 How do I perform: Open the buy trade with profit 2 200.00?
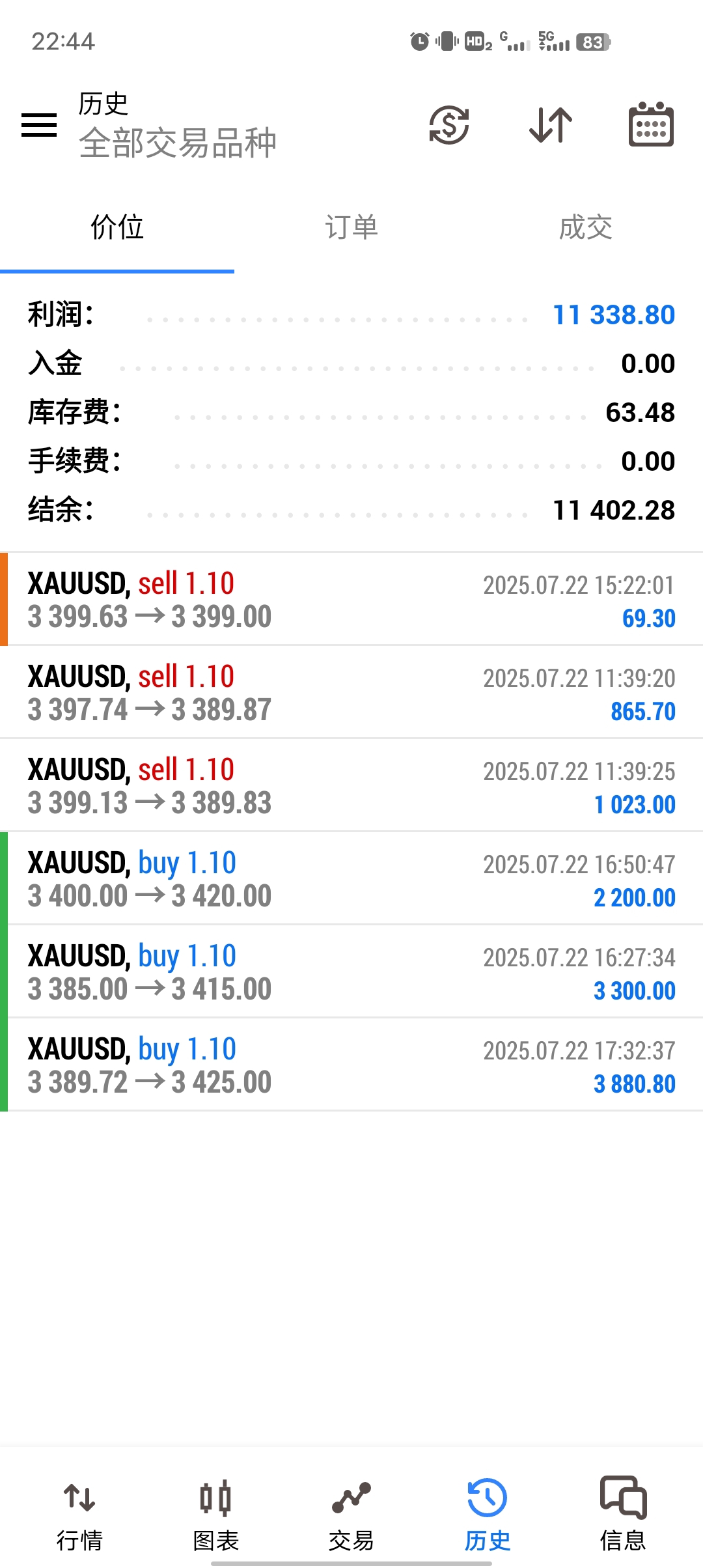click(x=351, y=878)
